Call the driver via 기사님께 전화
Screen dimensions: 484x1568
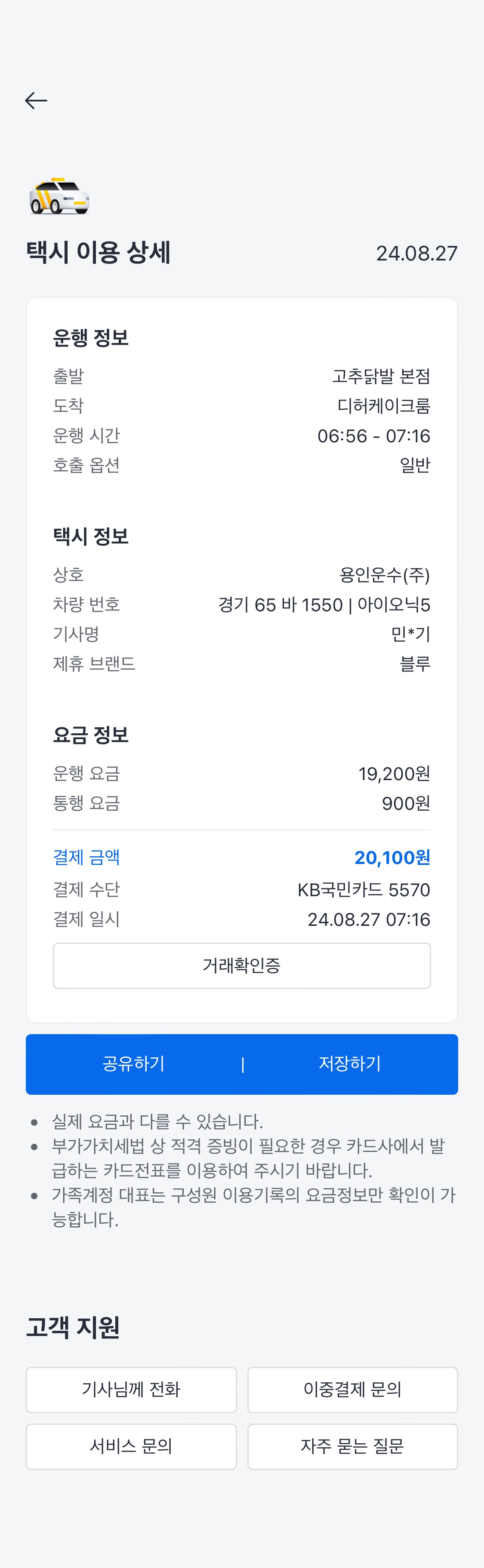pyautogui.click(x=131, y=1390)
